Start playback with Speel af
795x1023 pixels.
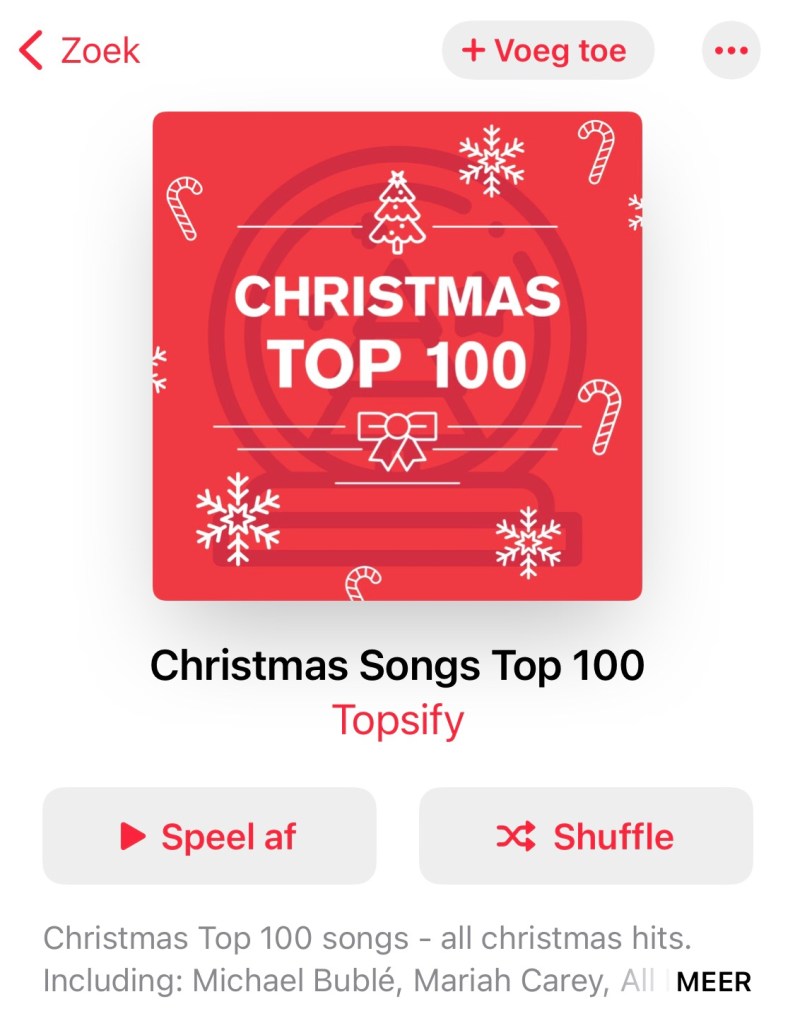[x=209, y=836]
